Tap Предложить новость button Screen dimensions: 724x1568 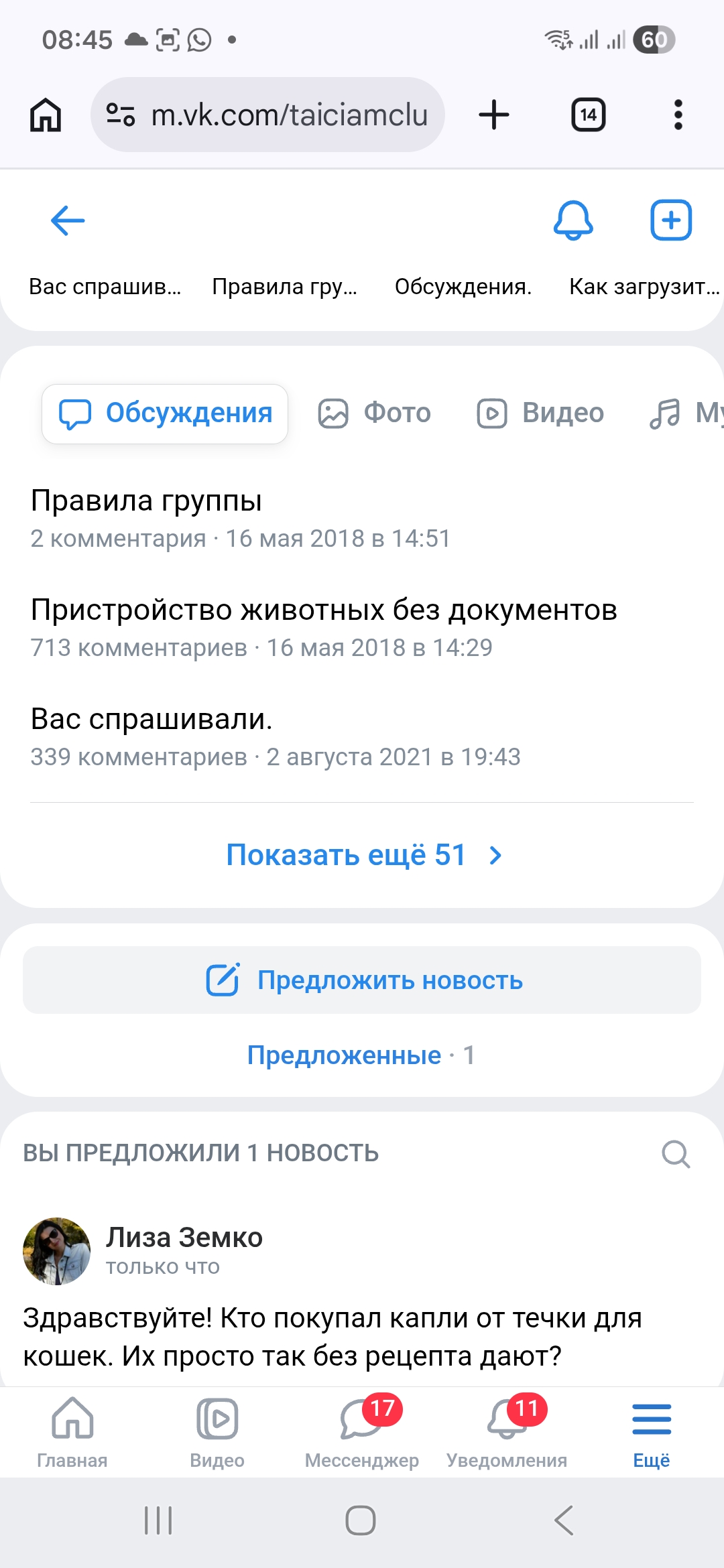tap(362, 980)
